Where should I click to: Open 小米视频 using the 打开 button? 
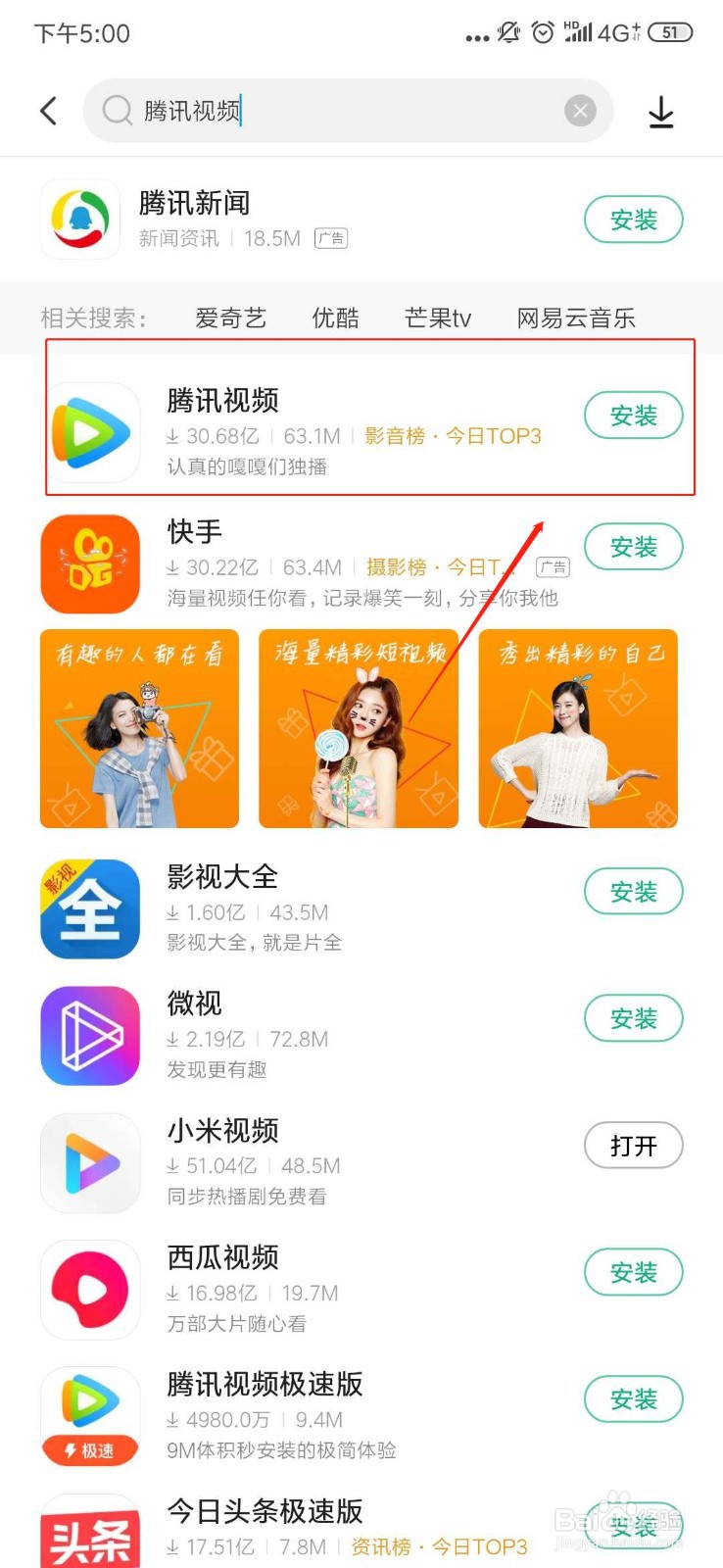[633, 1146]
